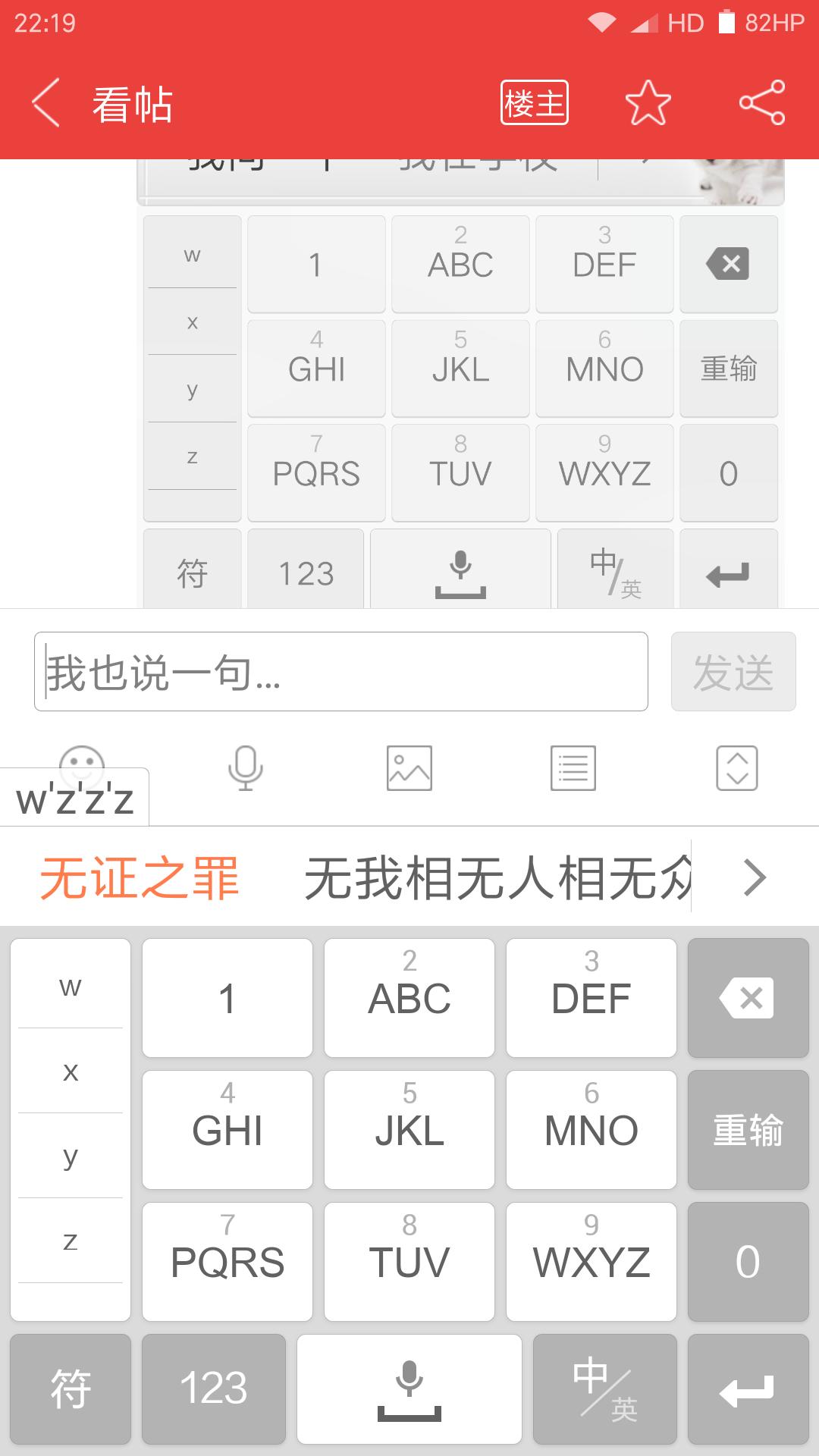819x1456 pixels.
Task: Switch bottom keyboard to 123 numbers
Action: click(214, 1389)
